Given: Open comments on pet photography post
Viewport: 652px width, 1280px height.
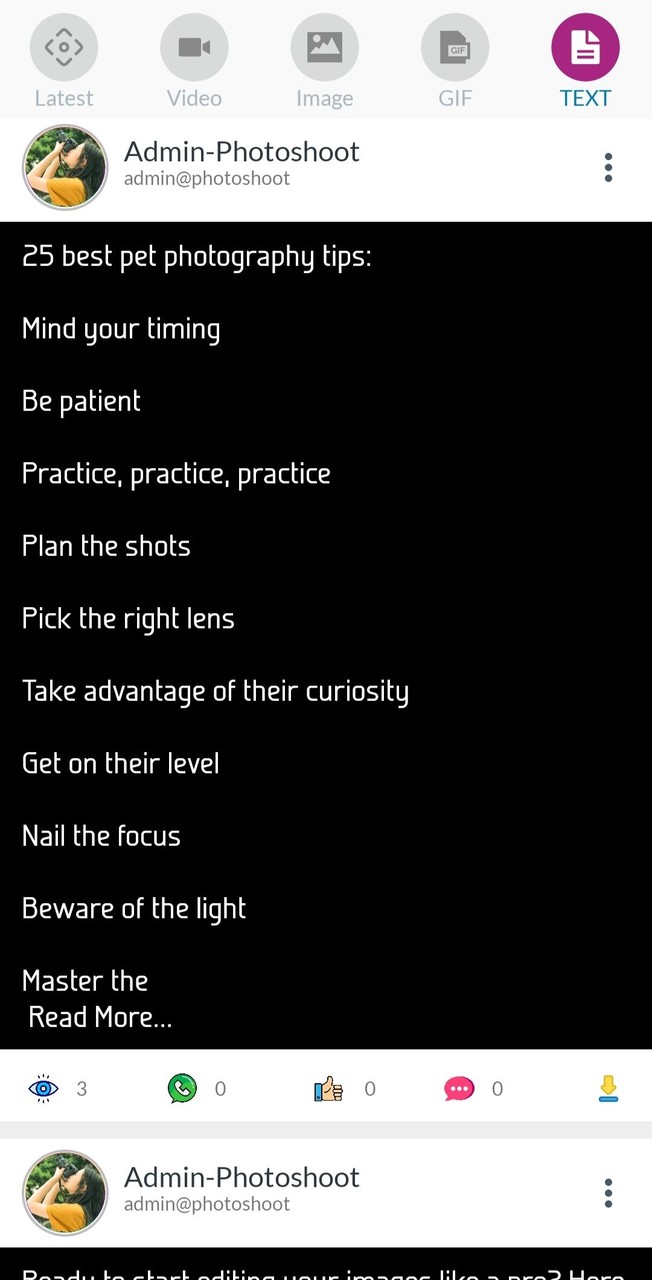Looking at the screenshot, I should pyautogui.click(x=459, y=1088).
